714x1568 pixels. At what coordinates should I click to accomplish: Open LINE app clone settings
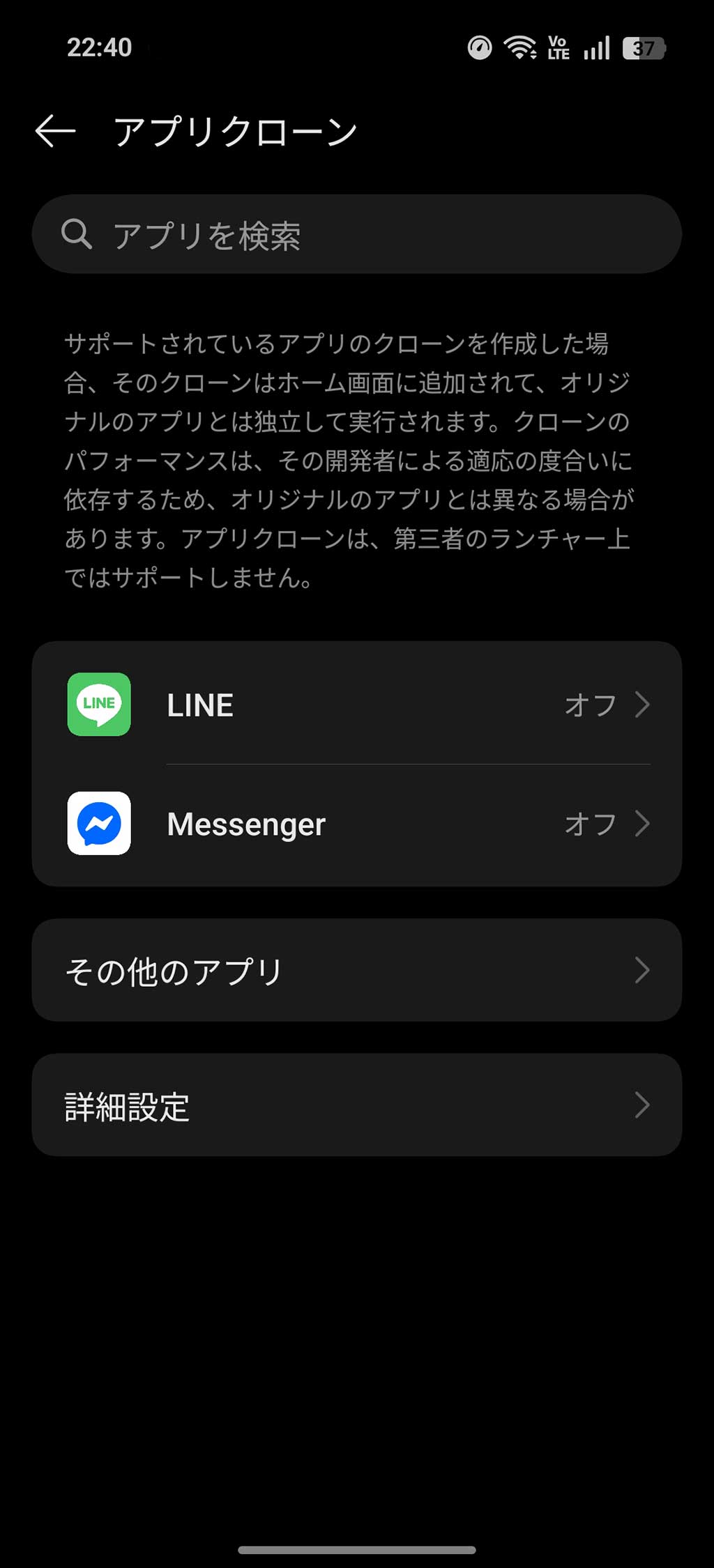(x=357, y=704)
